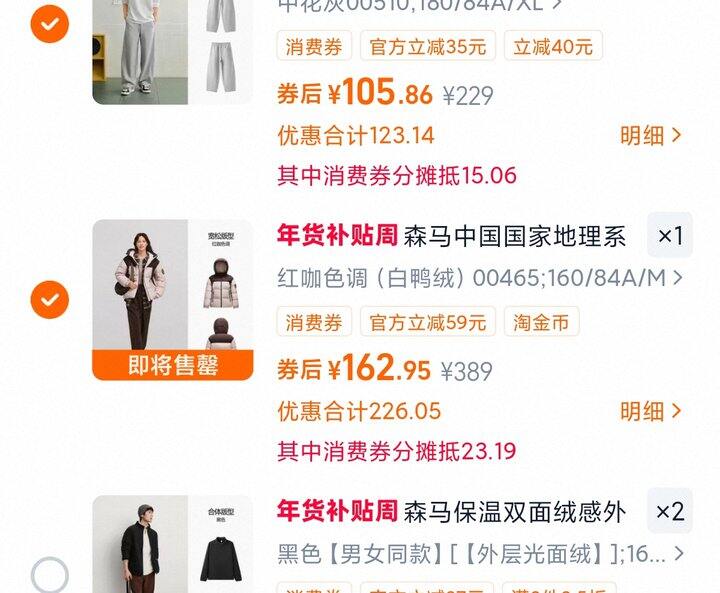The image size is (720, 593).
Task: Adjust the ×2 quantity of fleece jacket
Action: click(669, 512)
